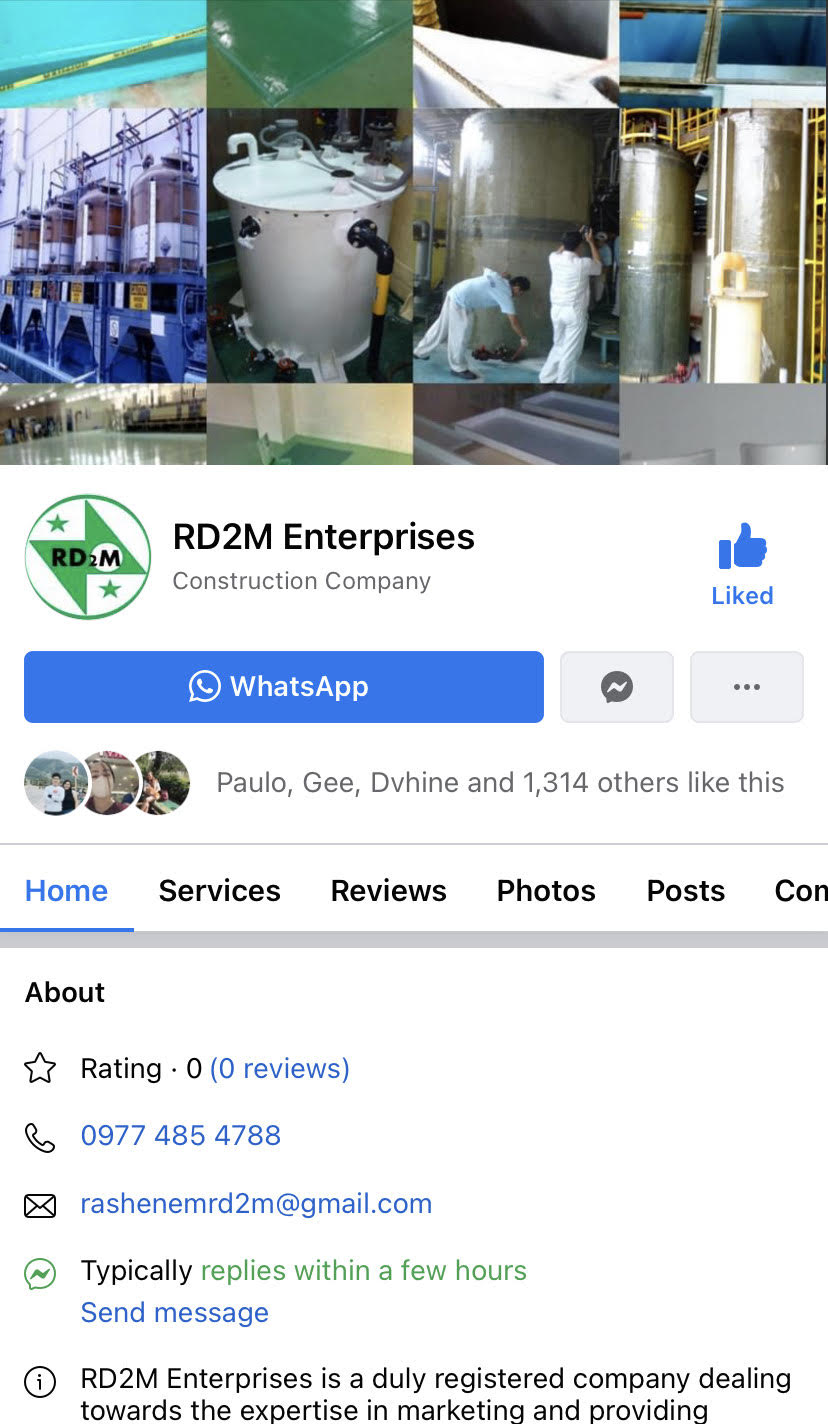Email rashenemrd2m@gmail.com

tap(256, 1203)
